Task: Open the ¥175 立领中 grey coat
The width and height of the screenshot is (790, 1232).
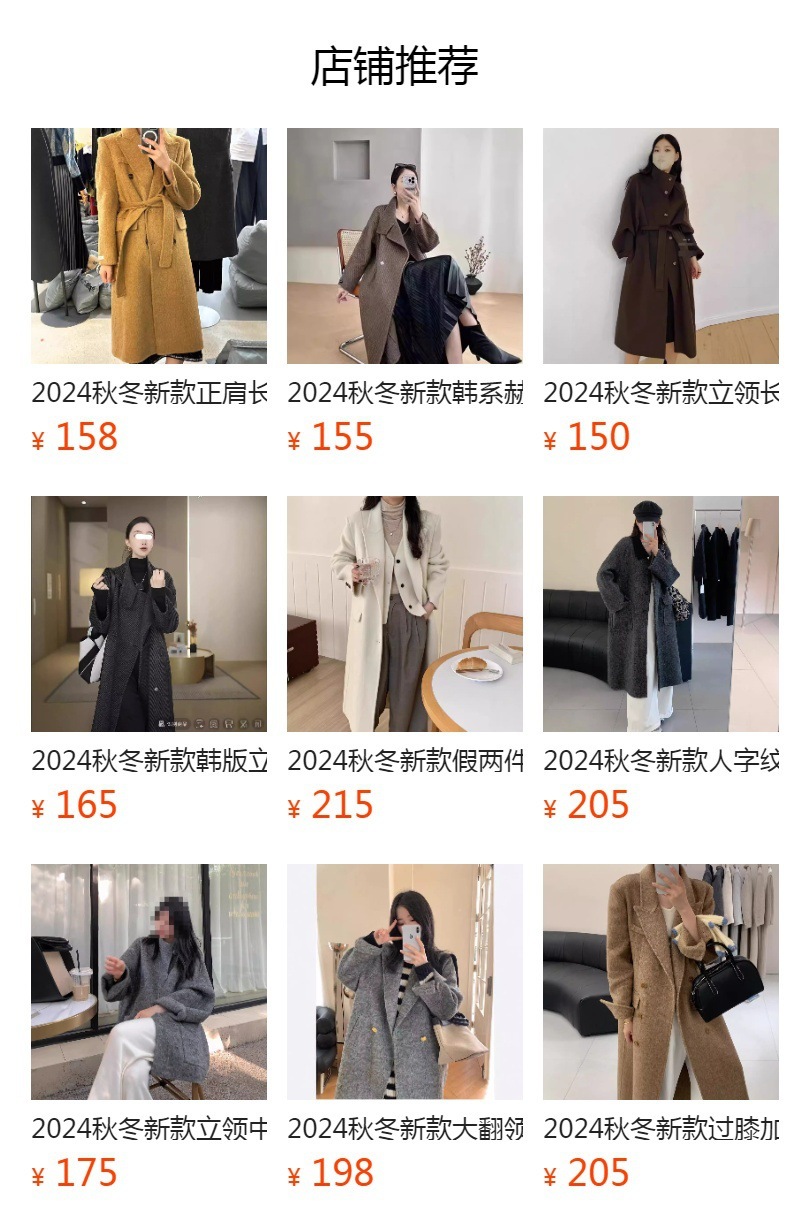Action: 148,982
